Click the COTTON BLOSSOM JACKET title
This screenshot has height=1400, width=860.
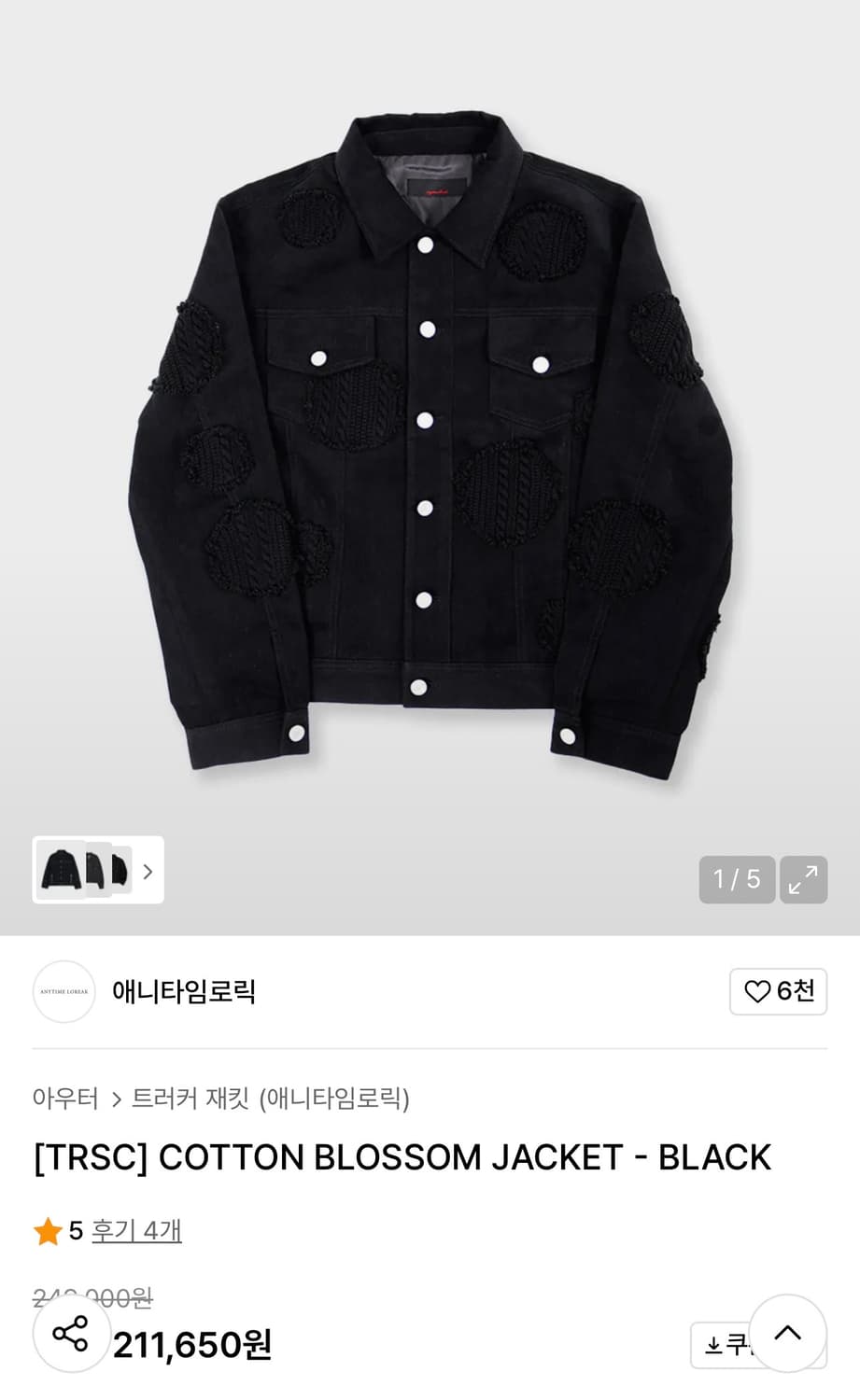[400, 1156]
